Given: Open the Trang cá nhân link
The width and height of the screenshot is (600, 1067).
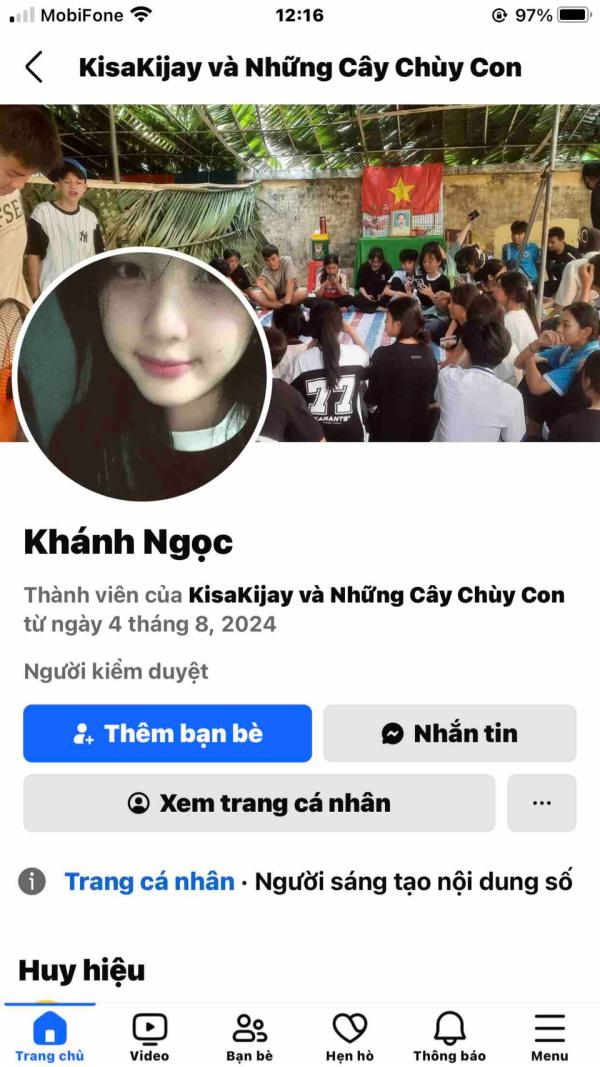Looking at the screenshot, I should 149,882.
